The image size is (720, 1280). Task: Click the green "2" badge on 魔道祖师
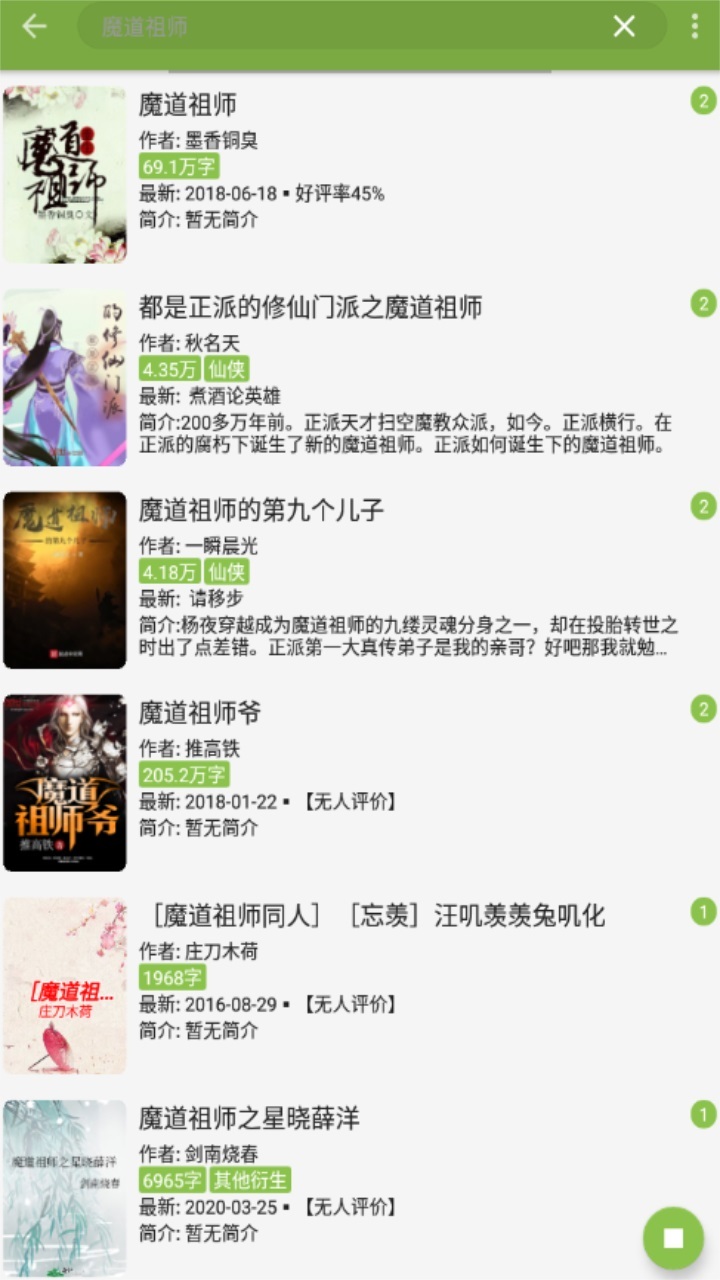(x=704, y=100)
